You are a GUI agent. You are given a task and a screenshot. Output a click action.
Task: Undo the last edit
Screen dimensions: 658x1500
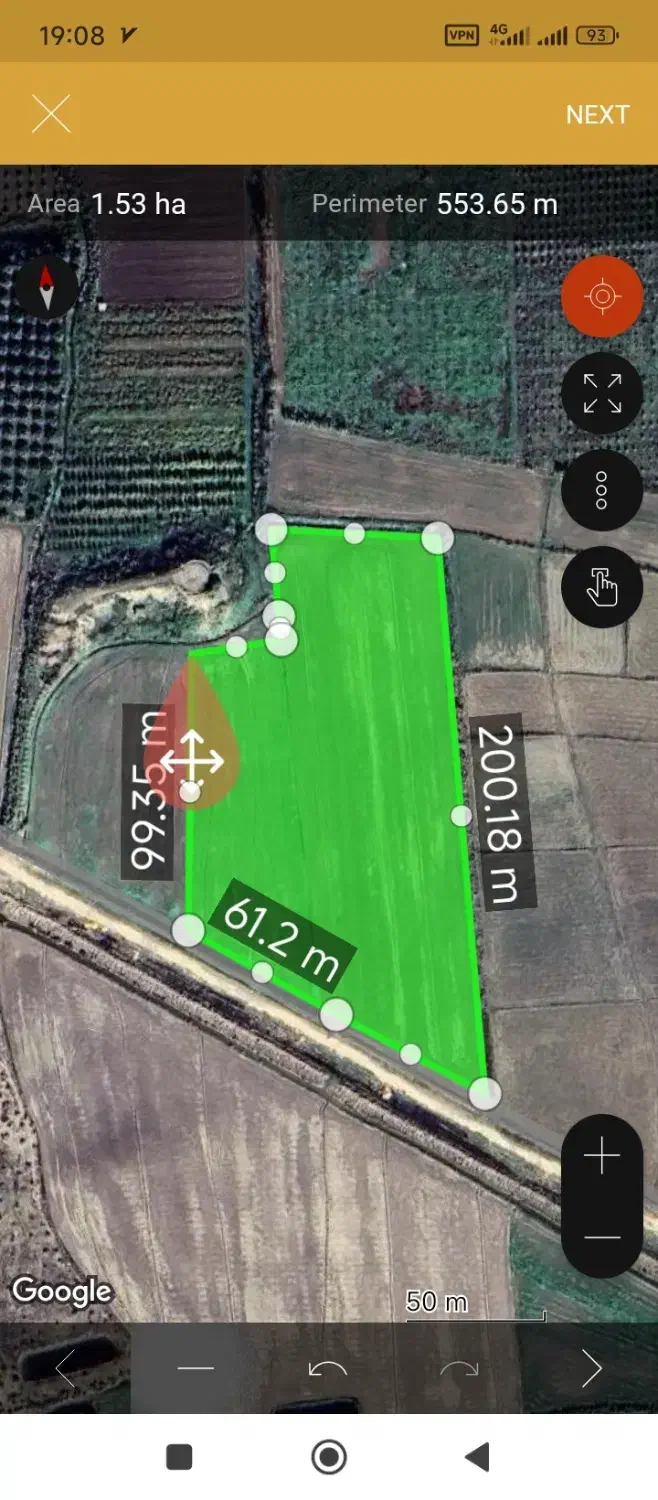(328, 1369)
